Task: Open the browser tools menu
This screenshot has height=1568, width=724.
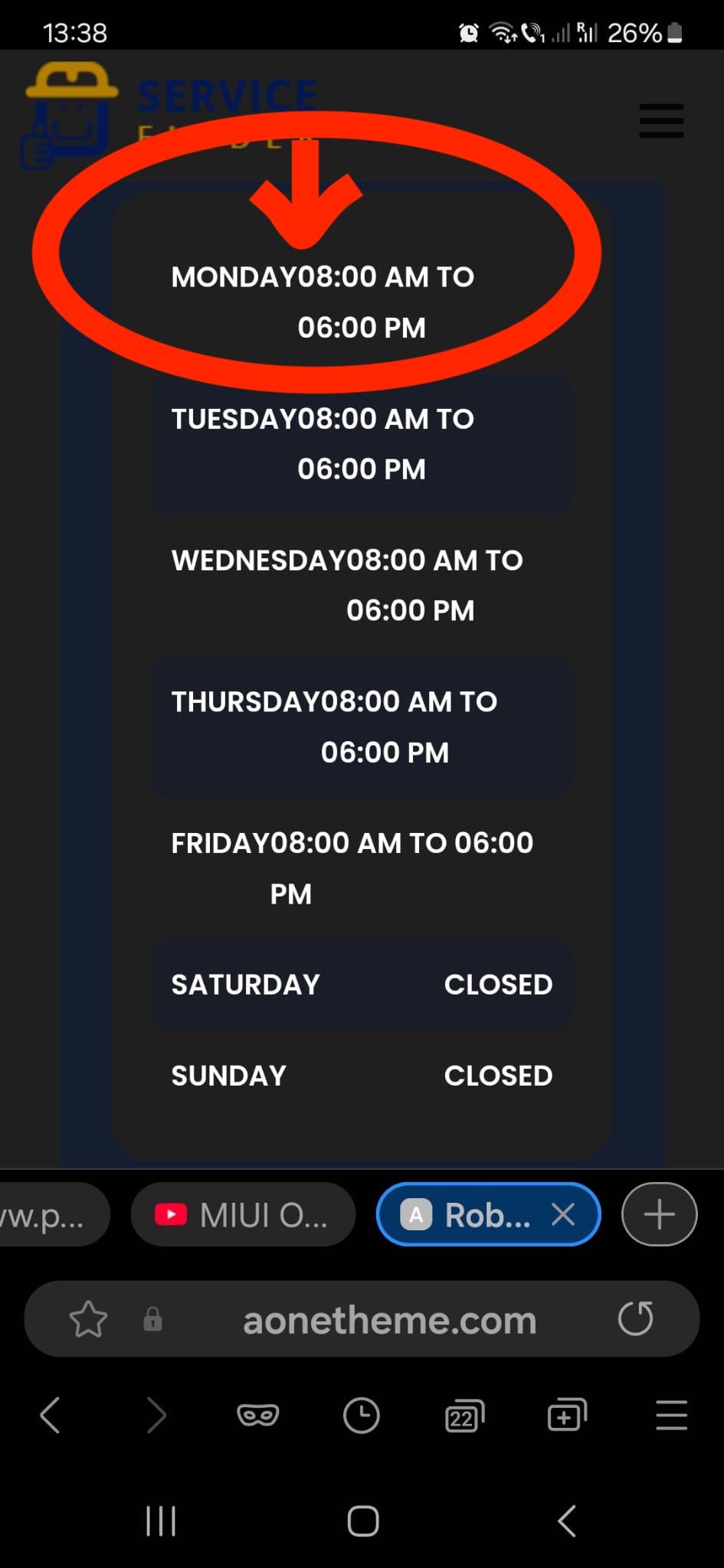Action: 671,1415
